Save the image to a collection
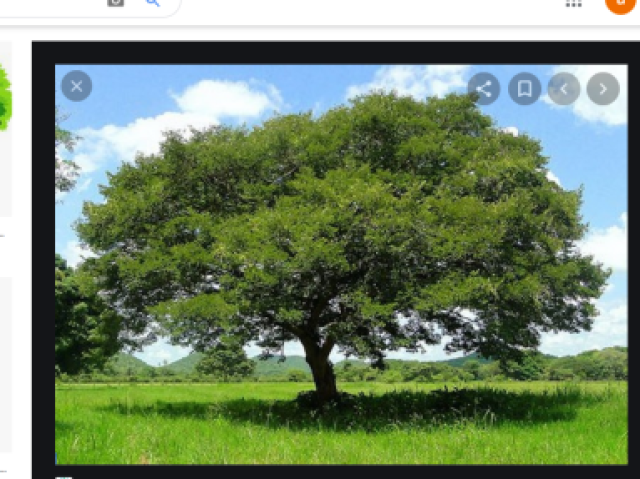Image resolution: width=640 pixels, height=479 pixels. 524,89
